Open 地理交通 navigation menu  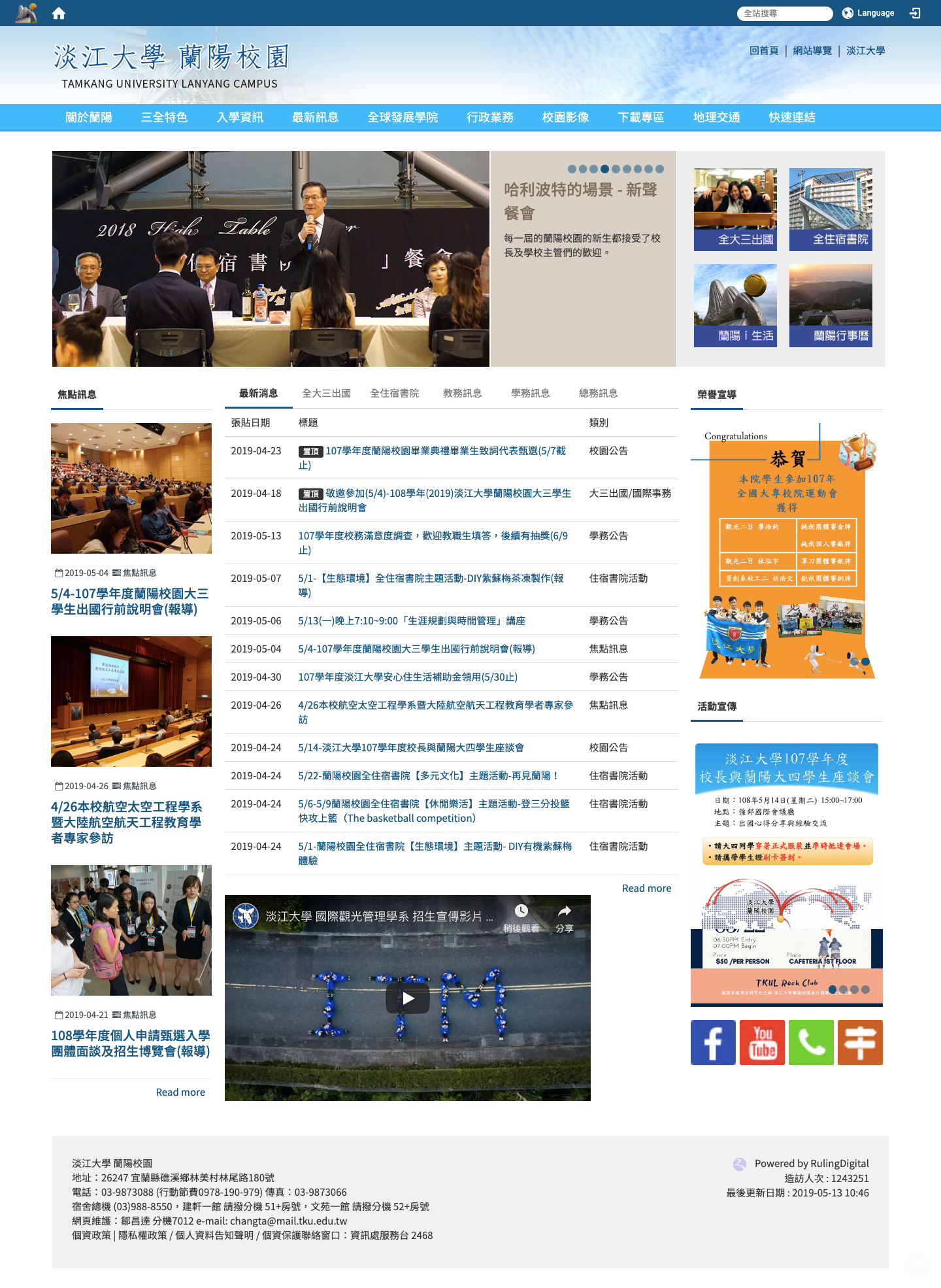(716, 117)
